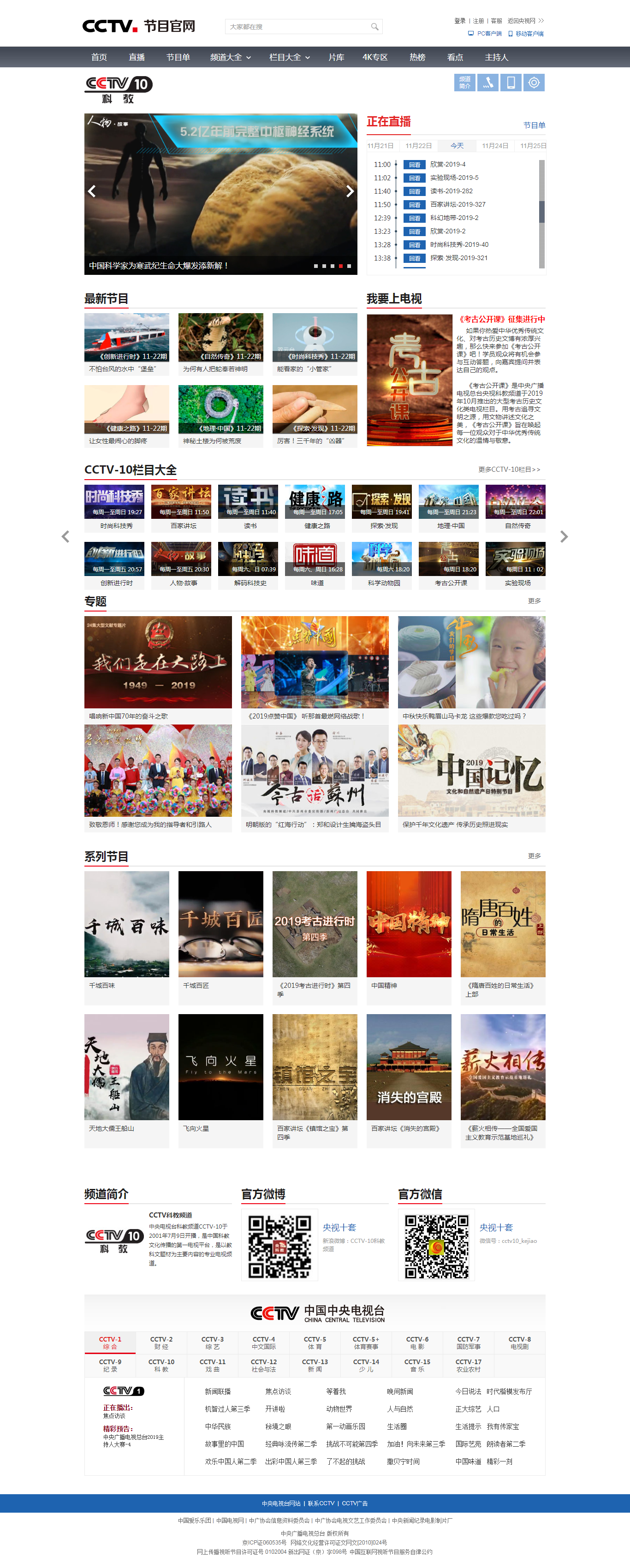Open the 联系CCTV footer link
Viewport: 630px width, 1568px height.
coord(321,1503)
